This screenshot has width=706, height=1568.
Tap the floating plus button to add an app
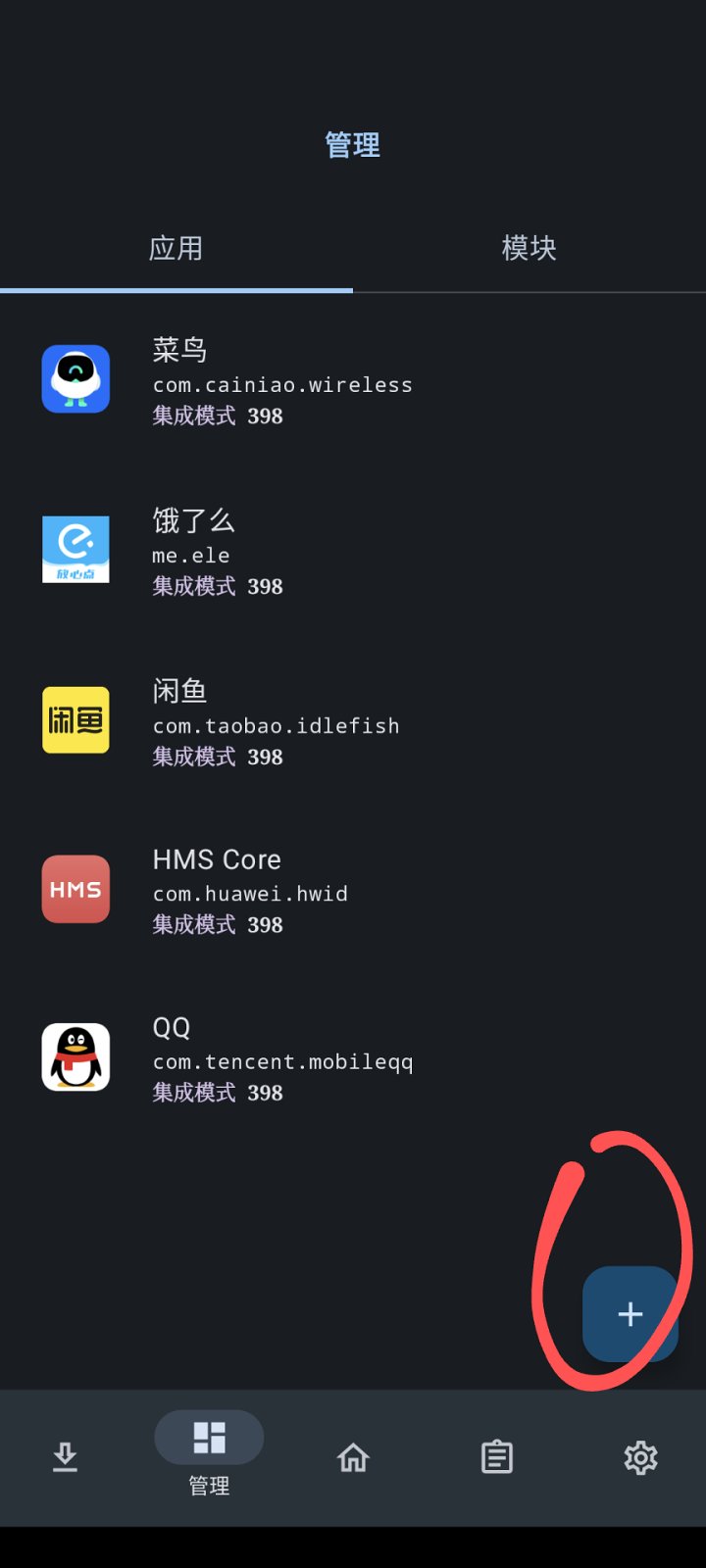[x=629, y=1313]
